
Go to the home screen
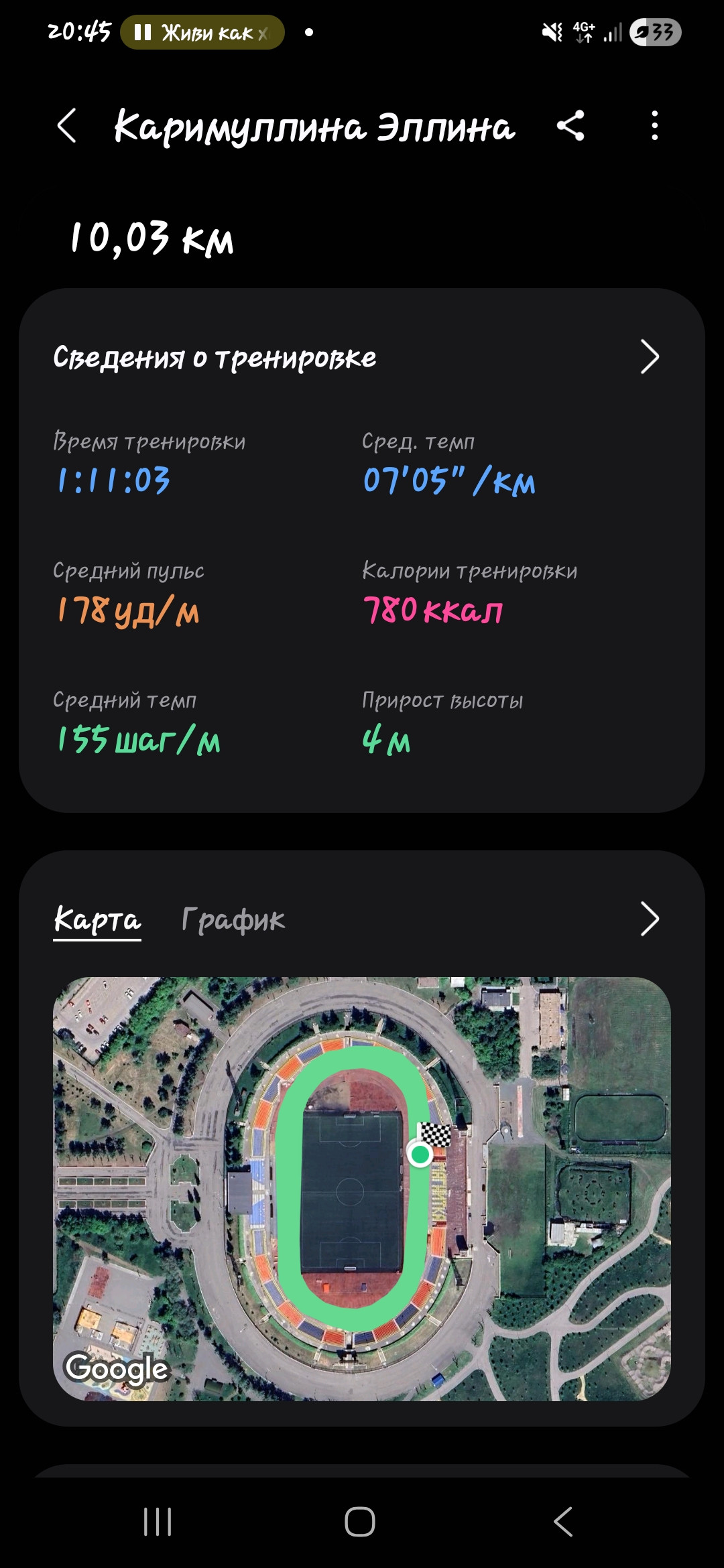click(360, 1522)
